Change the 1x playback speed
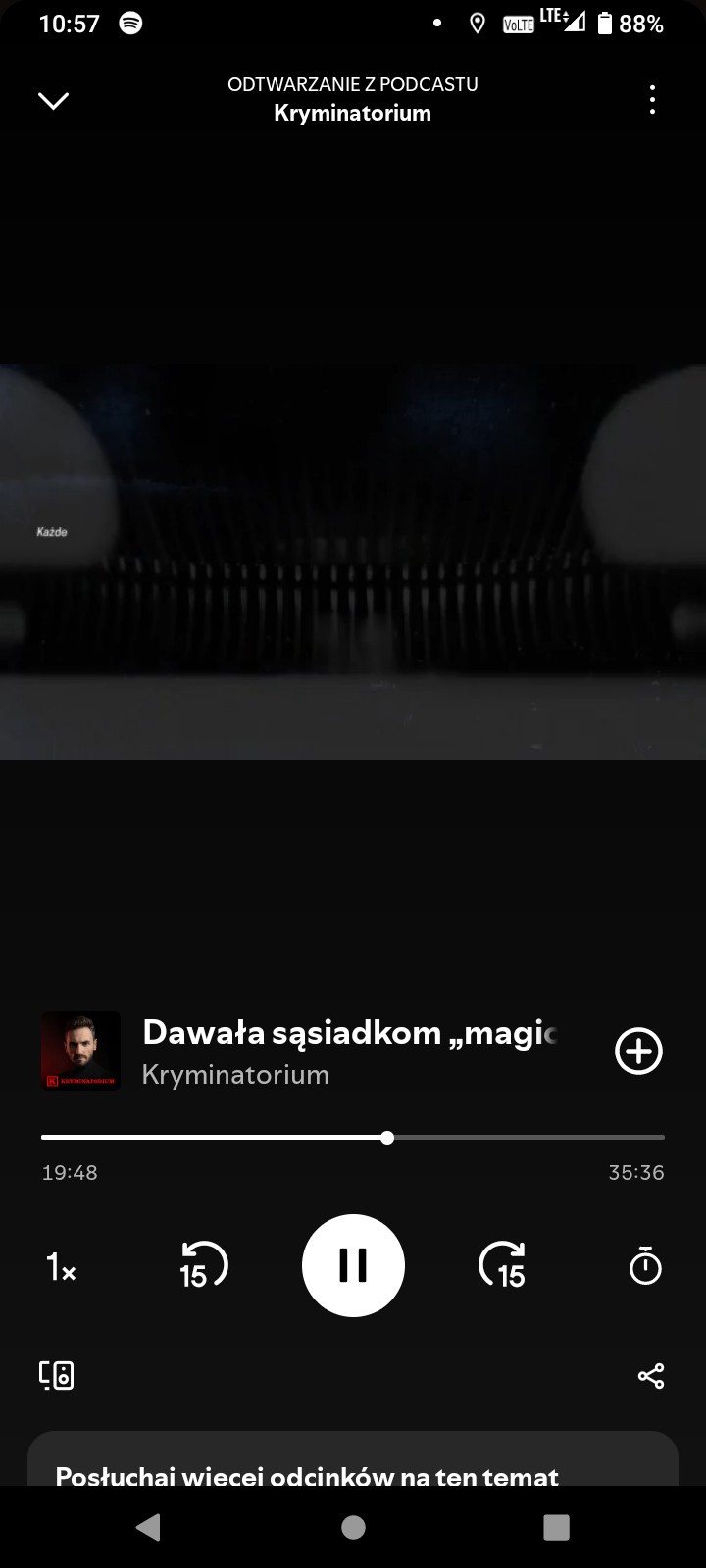 click(x=61, y=1267)
